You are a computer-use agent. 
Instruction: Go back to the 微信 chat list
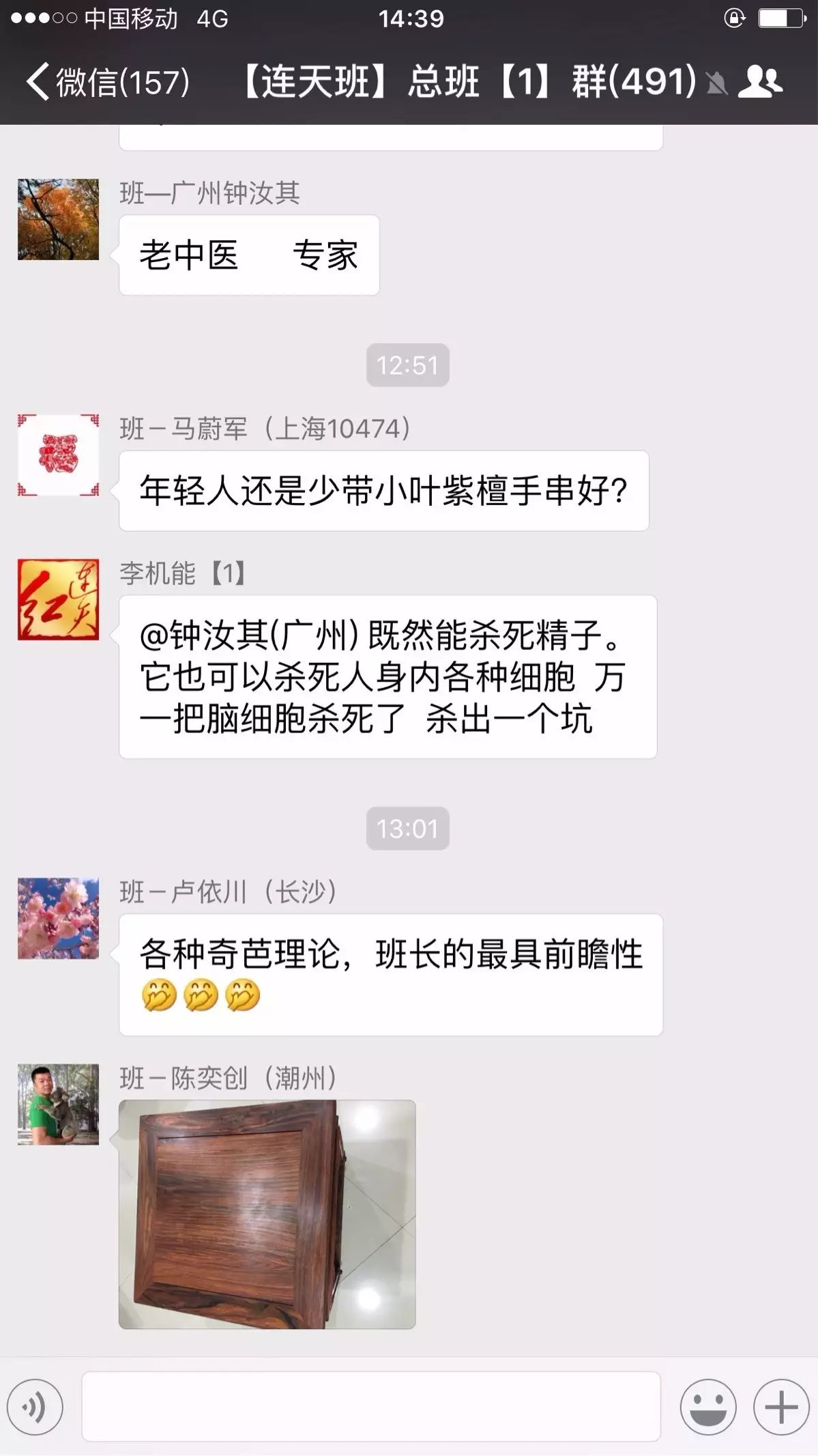[106, 82]
